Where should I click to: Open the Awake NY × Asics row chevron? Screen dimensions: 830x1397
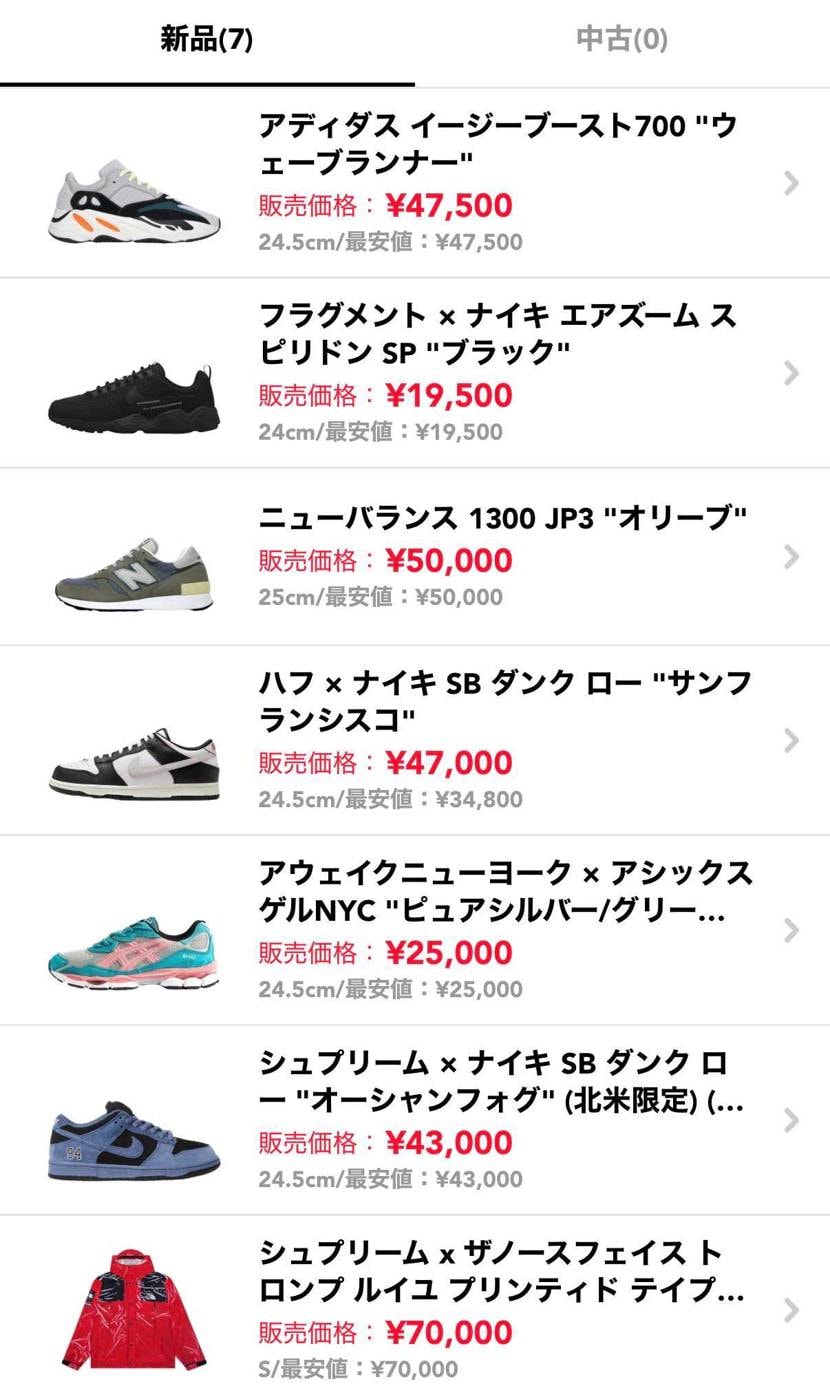tap(790, 930)
